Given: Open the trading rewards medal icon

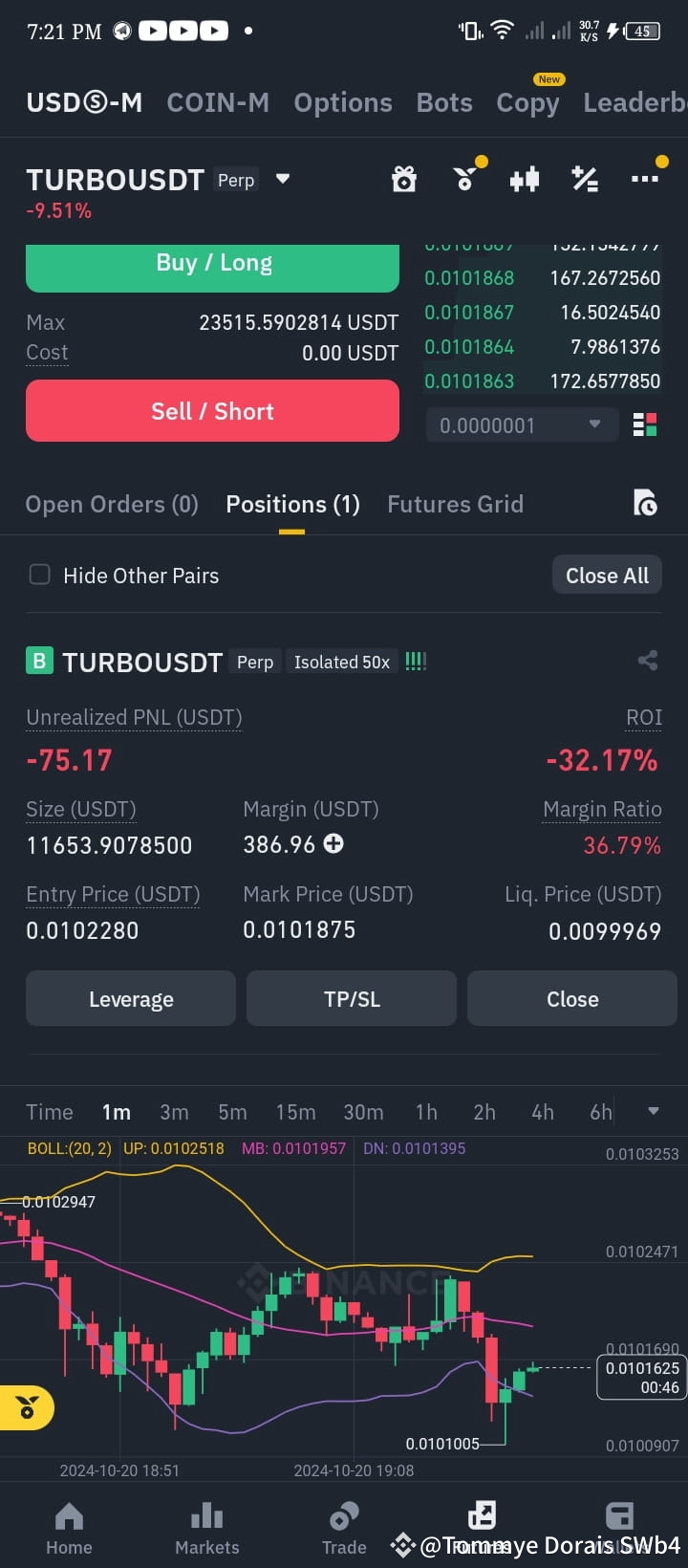Looking at the screenshot, I should [466, 178].
